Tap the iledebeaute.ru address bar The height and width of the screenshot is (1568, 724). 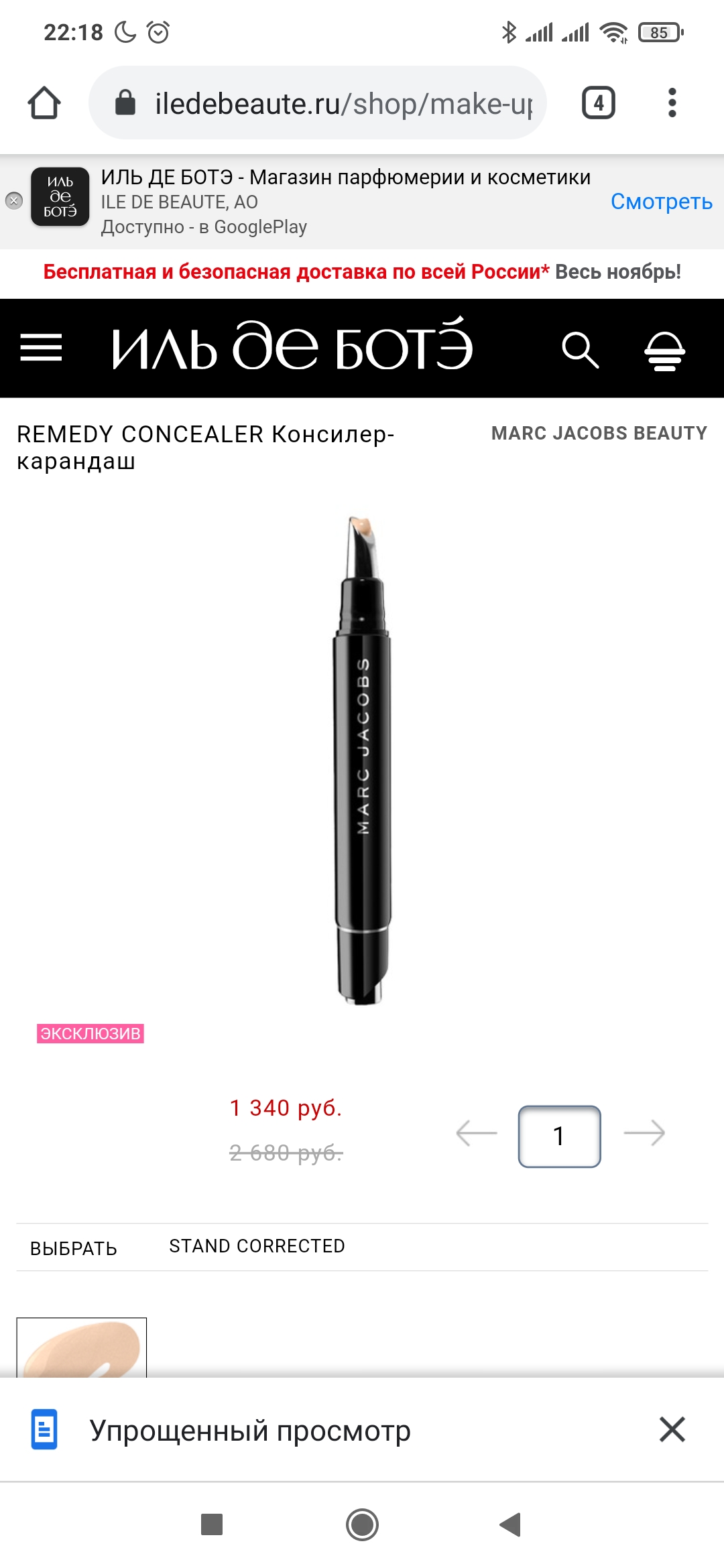pyautogui.click(x=318, y=103)
